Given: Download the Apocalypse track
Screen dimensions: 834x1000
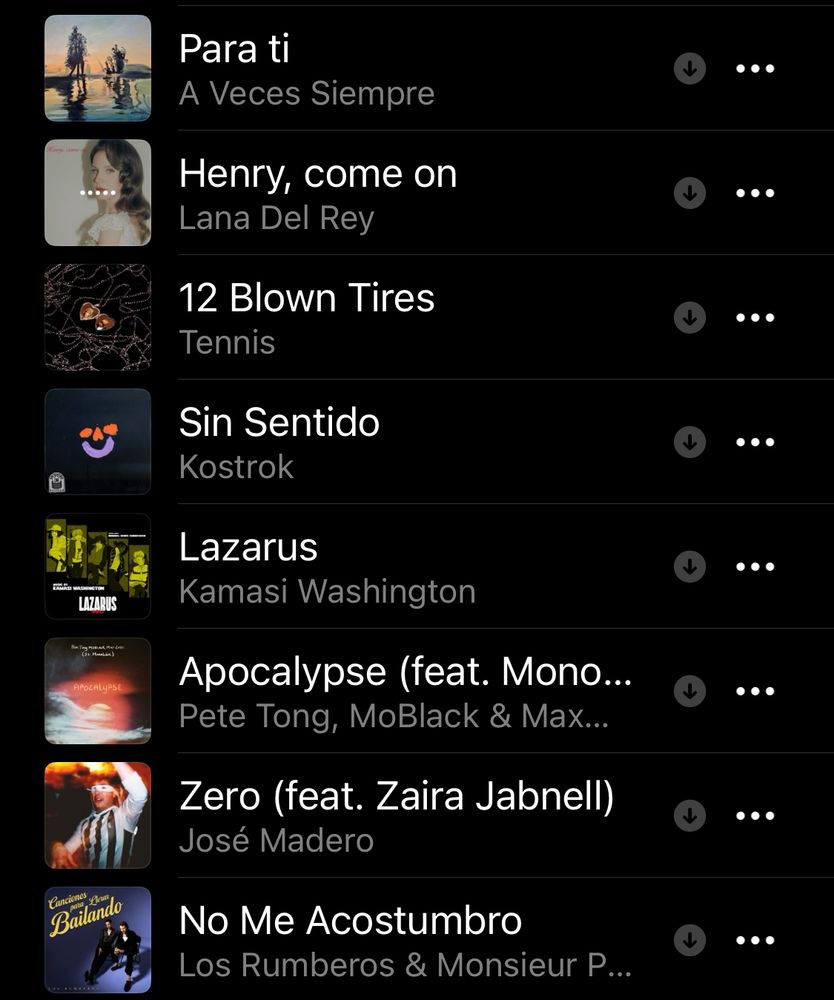Looking at the screenshot, I should (x=690, y=691).
